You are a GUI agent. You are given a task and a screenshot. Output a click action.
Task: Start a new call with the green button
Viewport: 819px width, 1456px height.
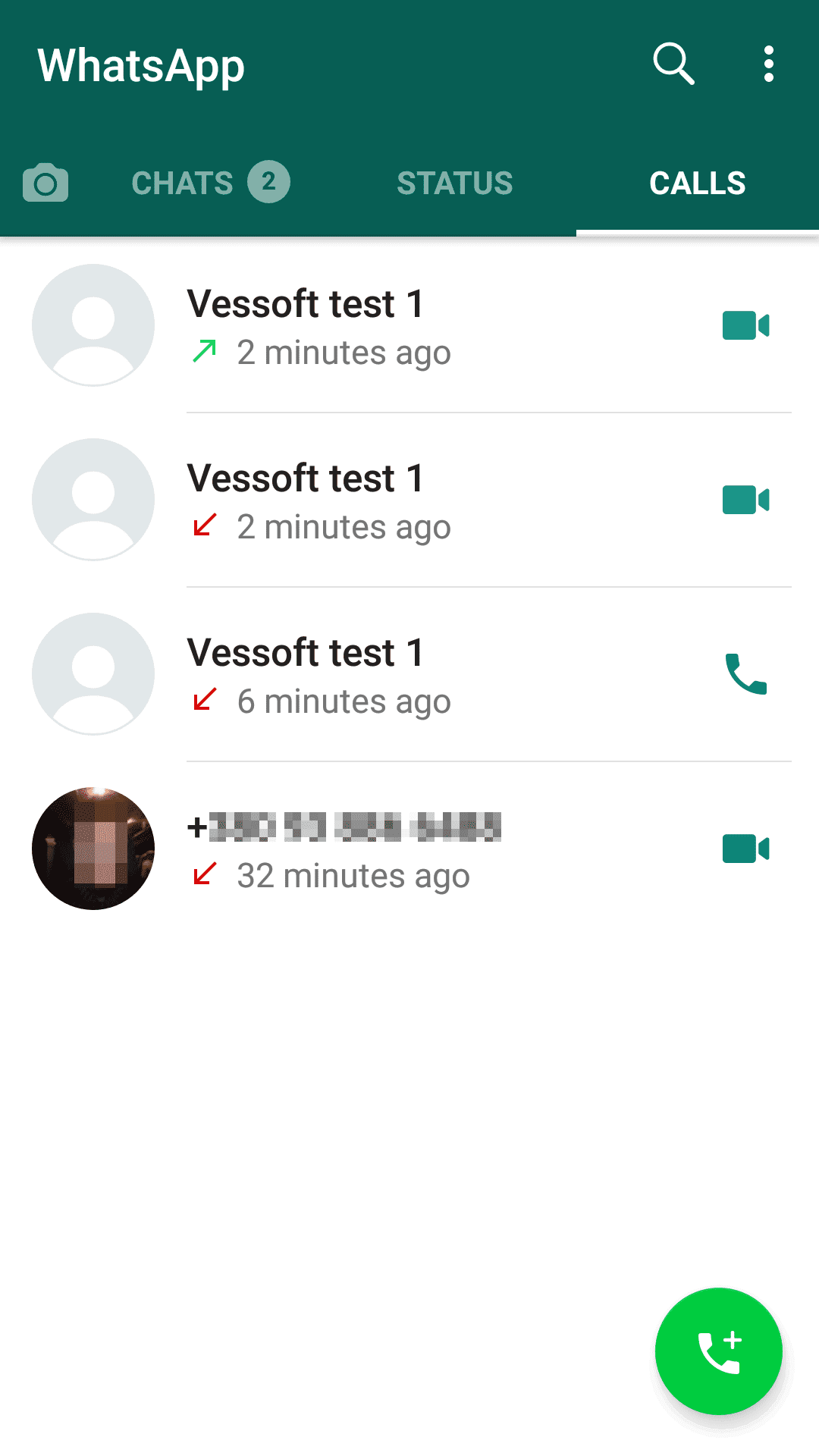click(x=719, y=1351)
